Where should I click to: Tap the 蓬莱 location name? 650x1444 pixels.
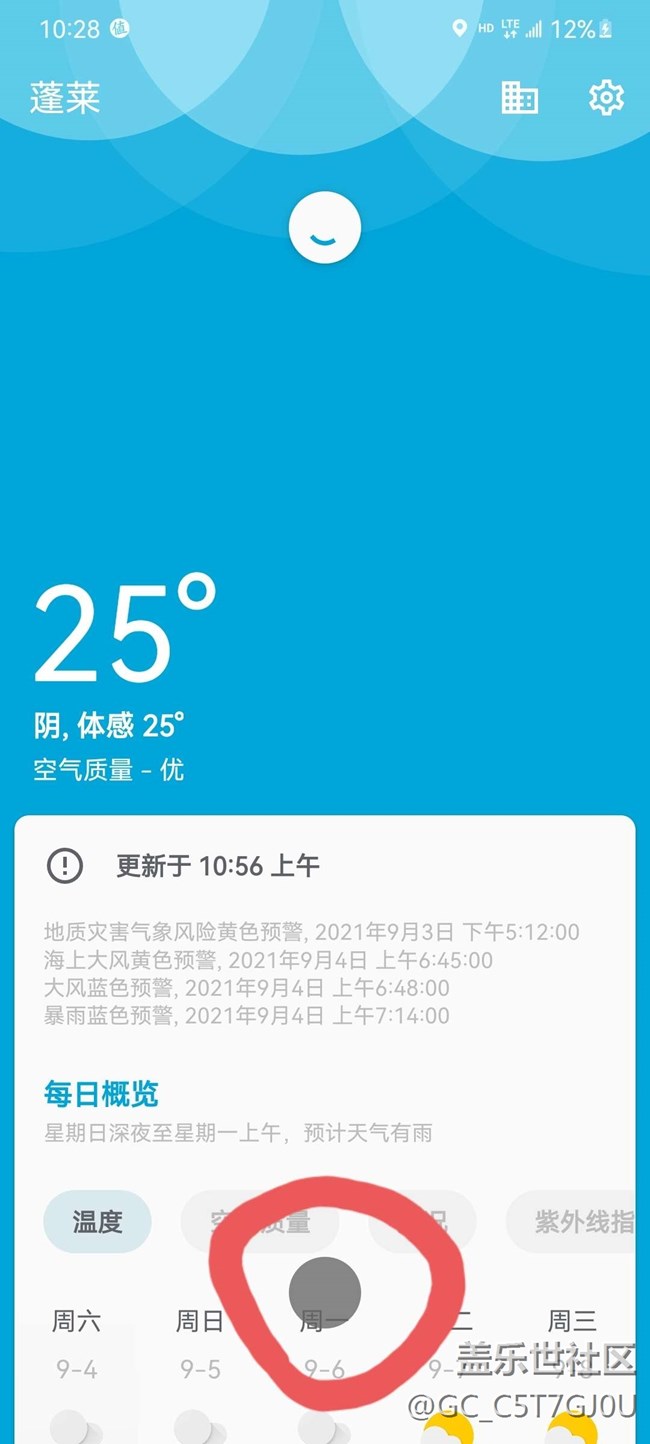coord(65,98)
